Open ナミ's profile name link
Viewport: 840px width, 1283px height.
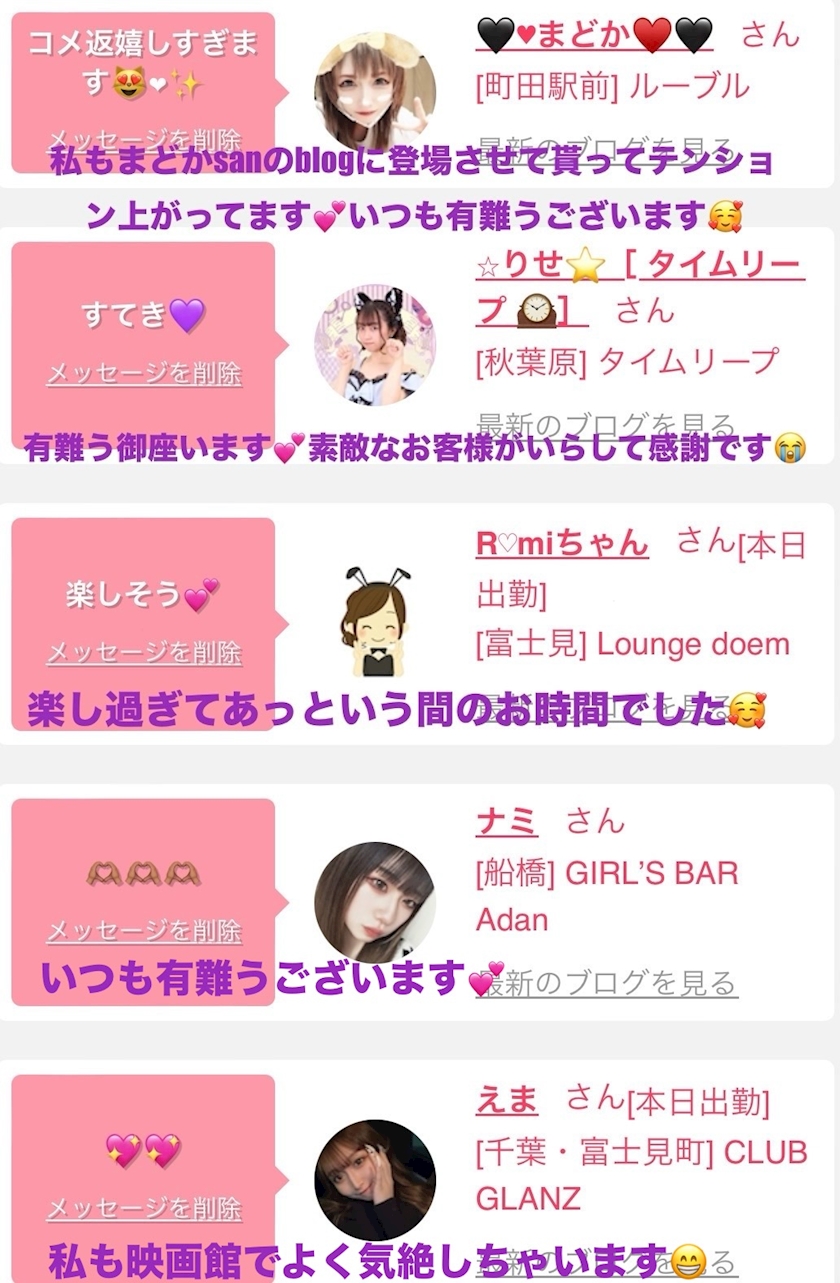click(x=506, y=822)
